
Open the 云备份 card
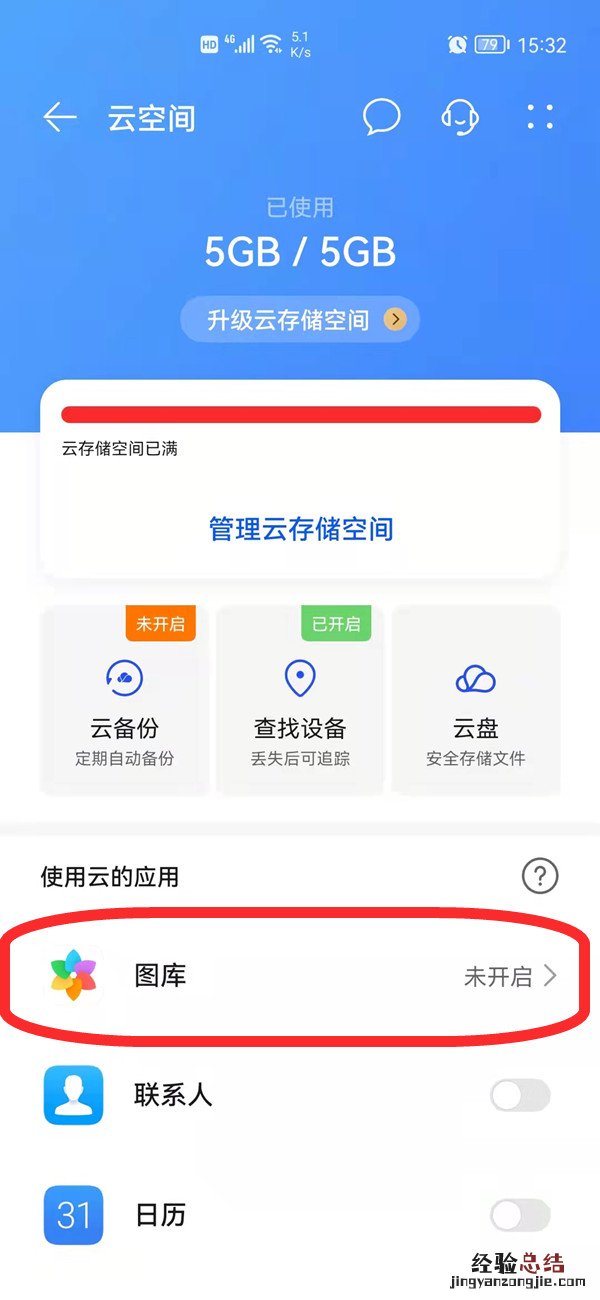coord(124,700)
